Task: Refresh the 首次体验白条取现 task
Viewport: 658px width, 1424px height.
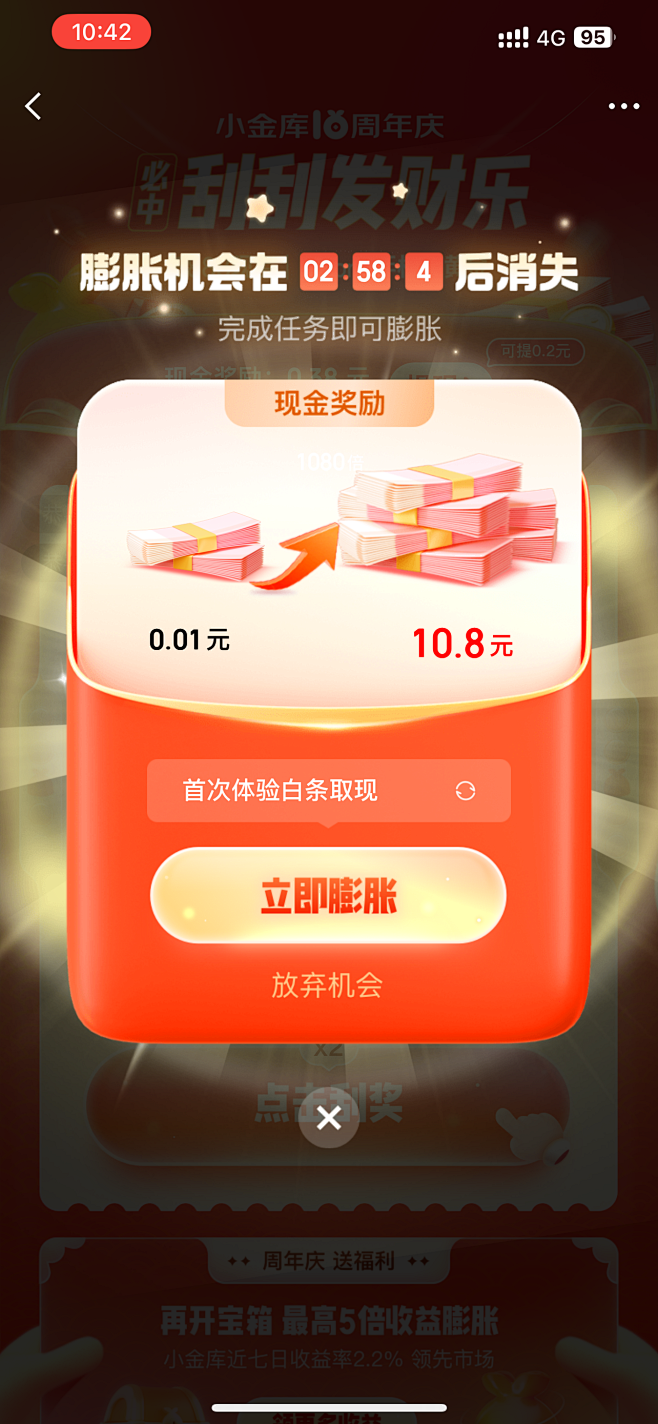Action: [465, 791]
